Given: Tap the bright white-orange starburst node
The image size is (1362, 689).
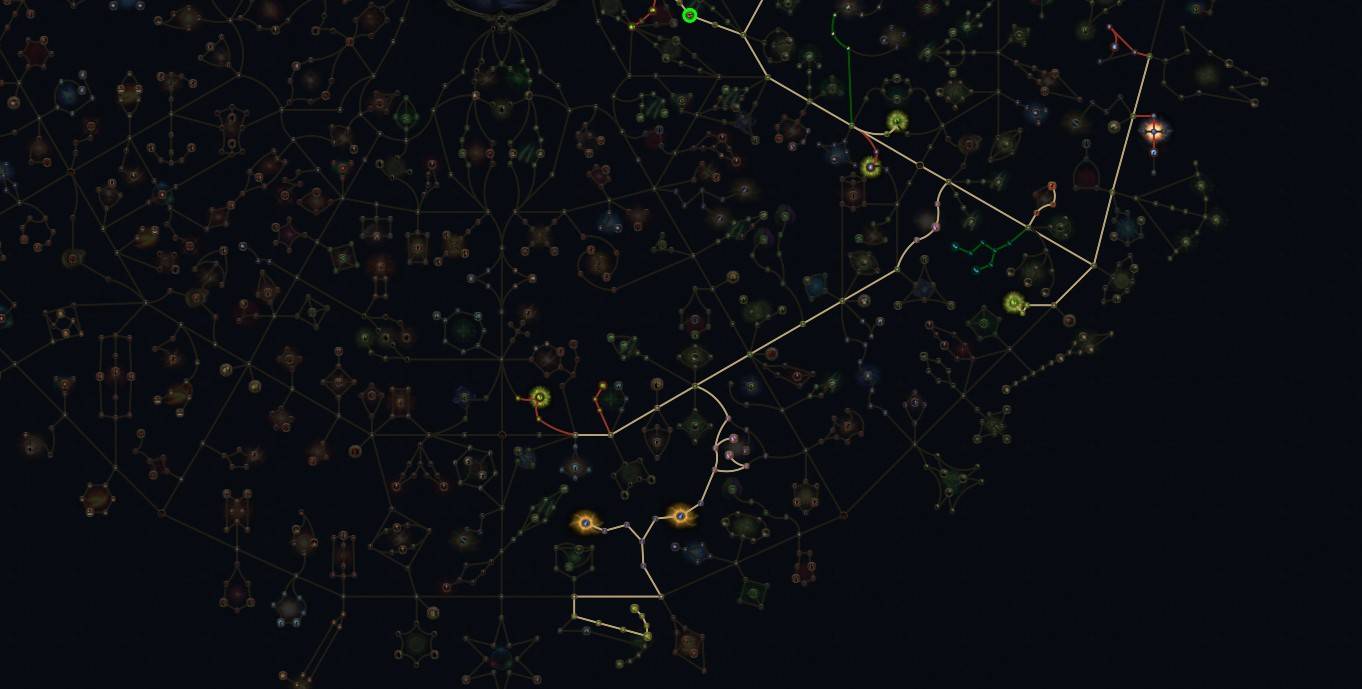Looking at the screenshot, I should (1155, 131).
